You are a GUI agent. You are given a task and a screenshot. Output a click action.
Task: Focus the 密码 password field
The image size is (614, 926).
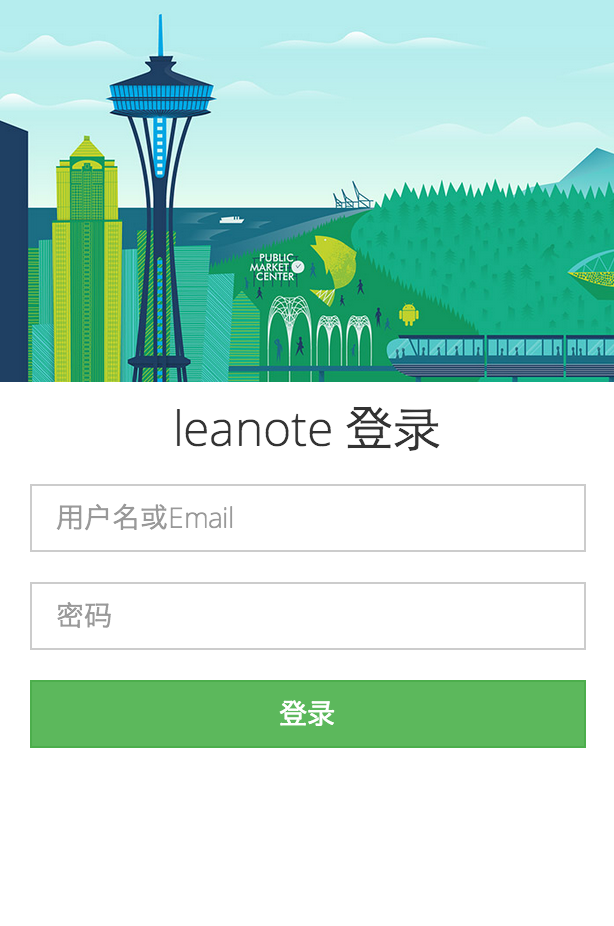point(307,616)
